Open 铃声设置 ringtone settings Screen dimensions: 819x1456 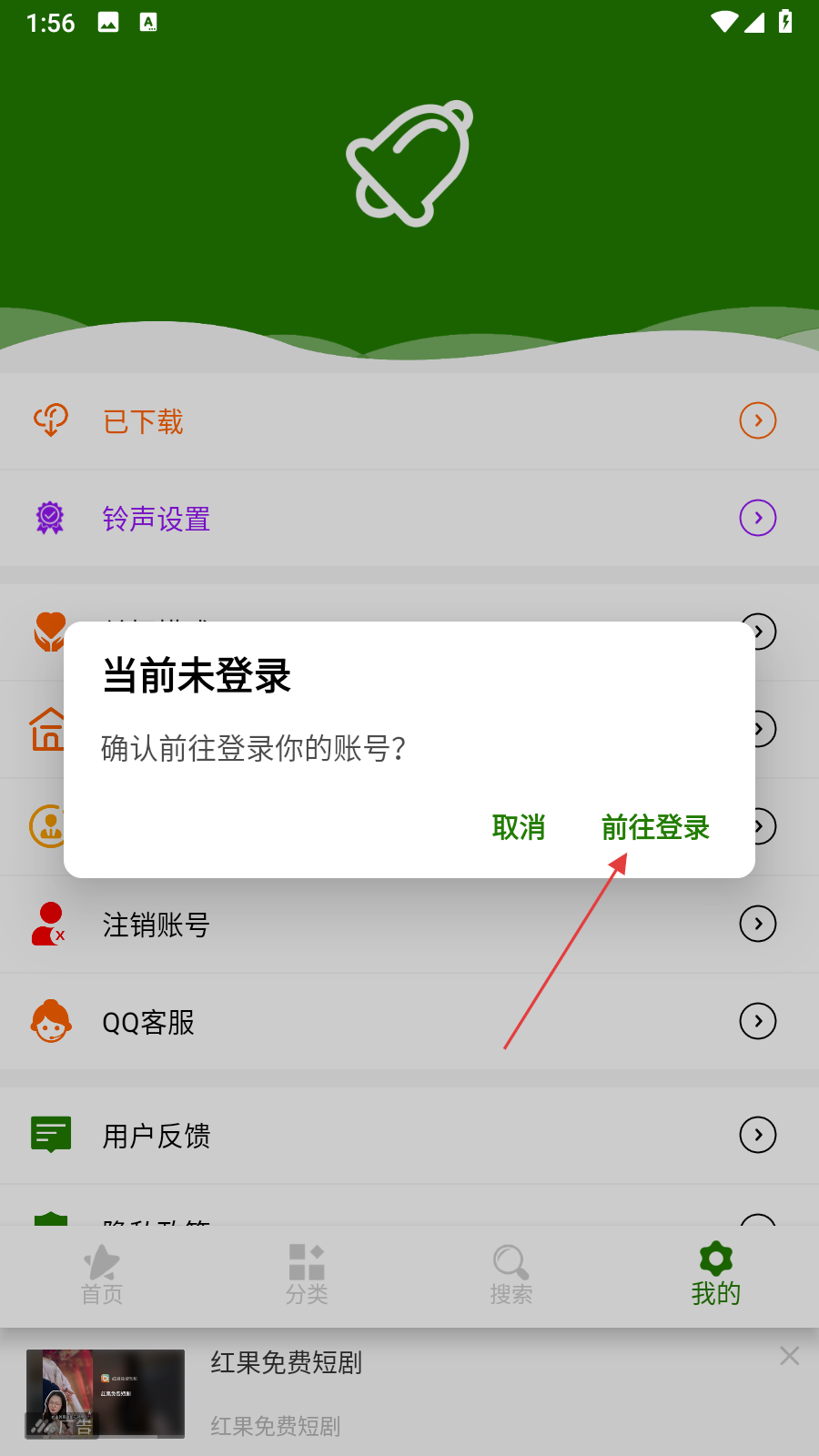click(409, 519)
